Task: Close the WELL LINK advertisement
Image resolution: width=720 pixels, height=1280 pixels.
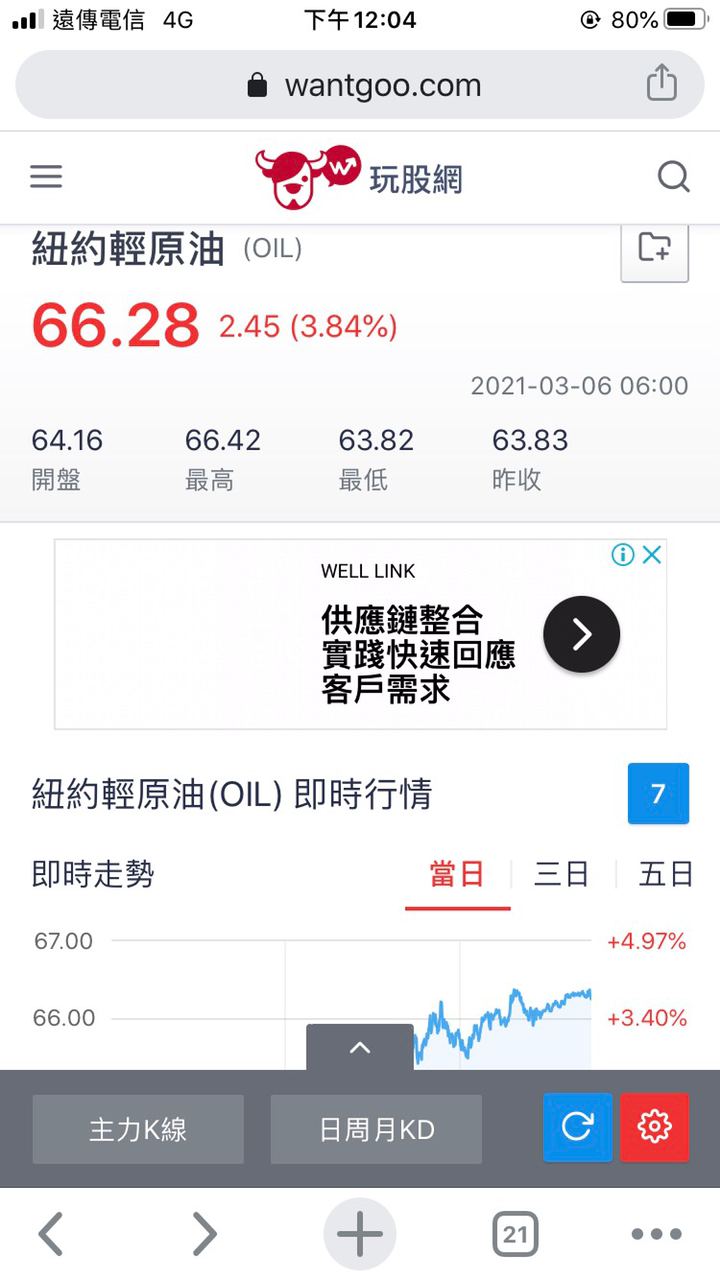Action: (x=652, y=555)
